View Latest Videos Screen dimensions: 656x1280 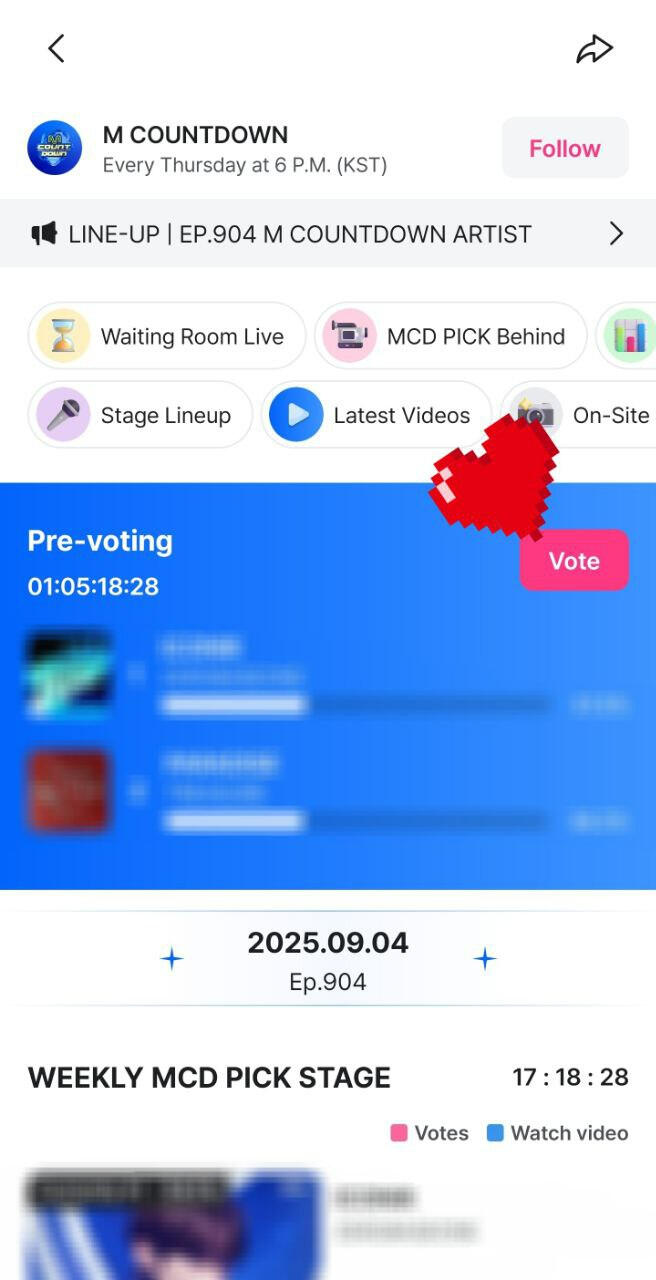[376, 415]
